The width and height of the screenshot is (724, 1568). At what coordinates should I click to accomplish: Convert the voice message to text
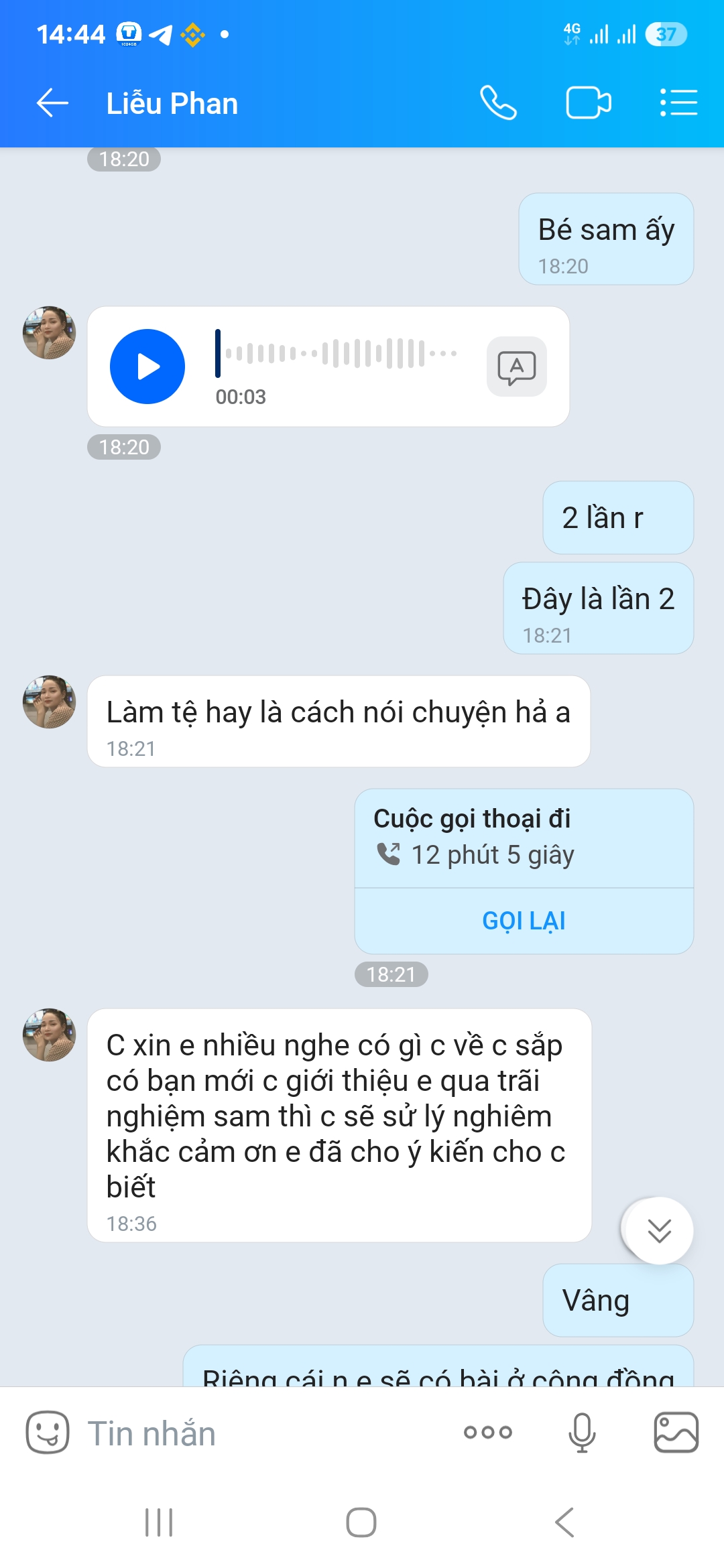click(516, 367)
